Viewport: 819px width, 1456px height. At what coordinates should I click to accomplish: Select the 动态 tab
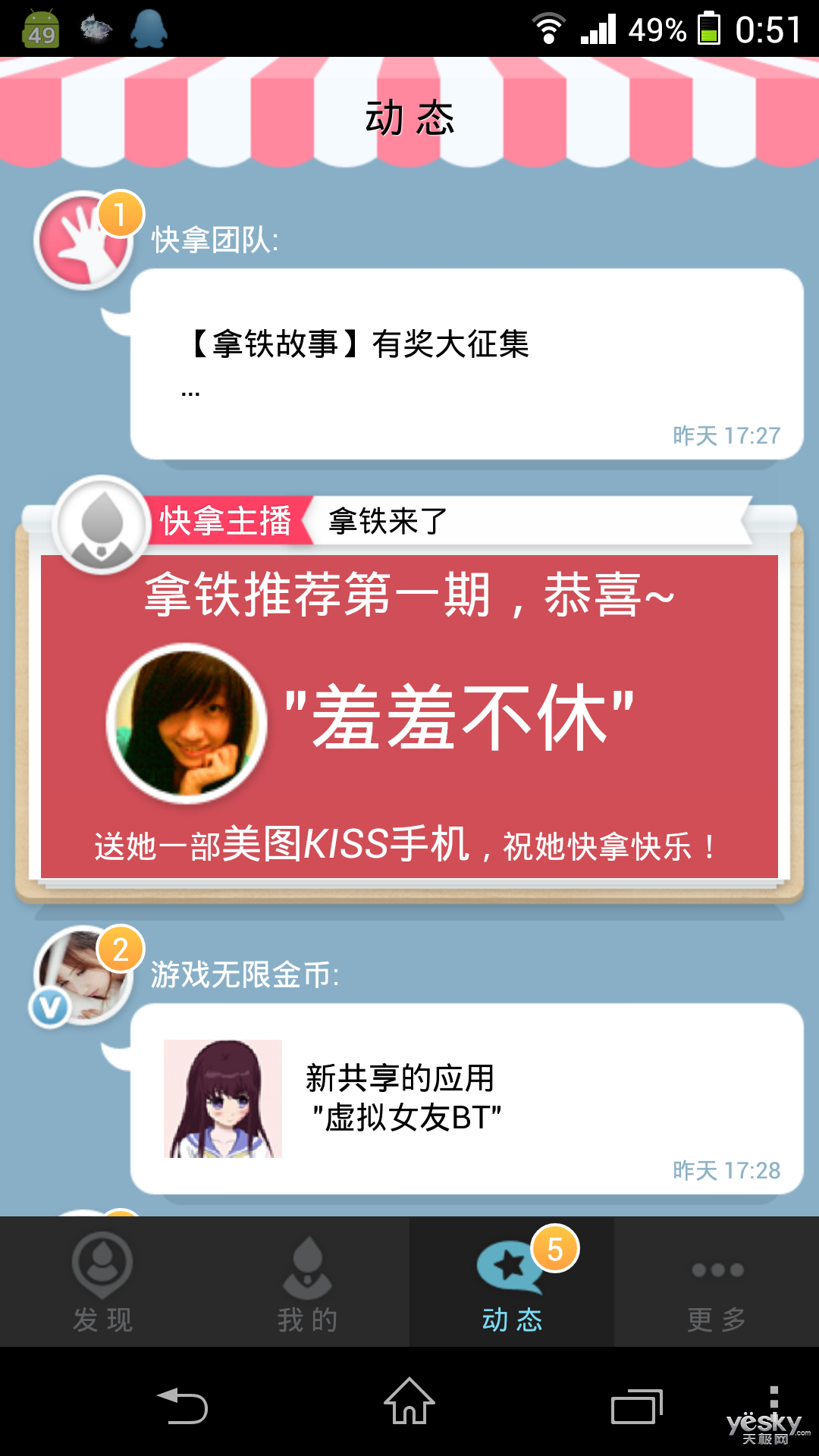tap(512, 1282)
